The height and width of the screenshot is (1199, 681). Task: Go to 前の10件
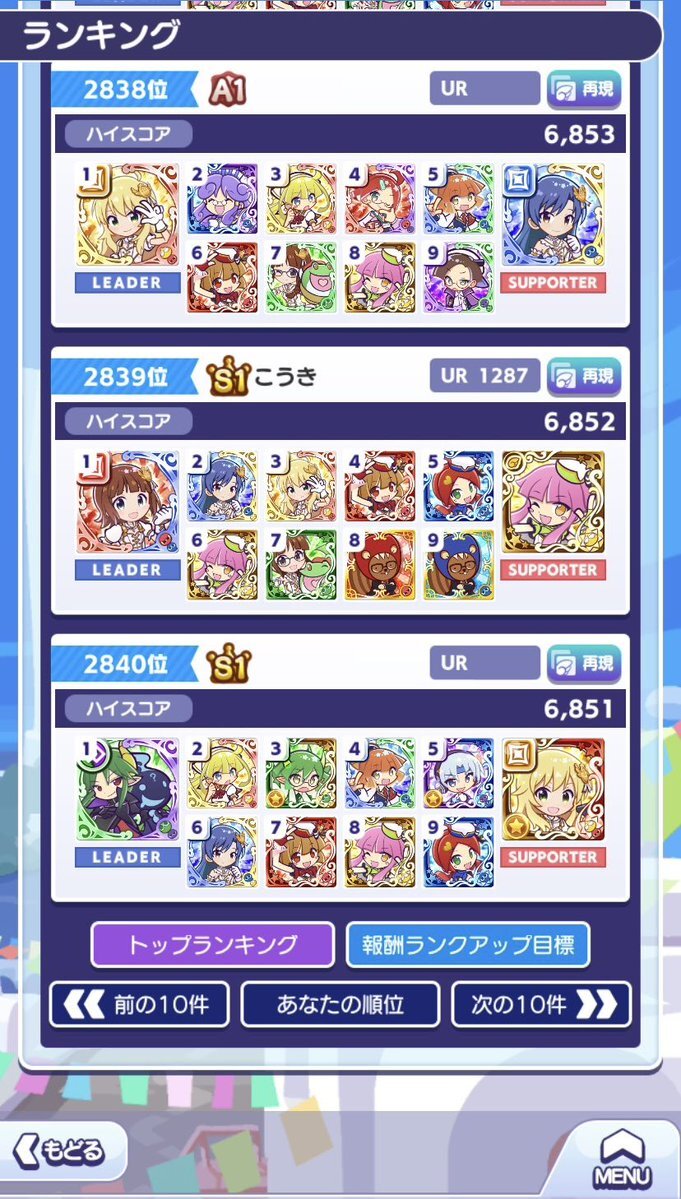point(140,1004)
